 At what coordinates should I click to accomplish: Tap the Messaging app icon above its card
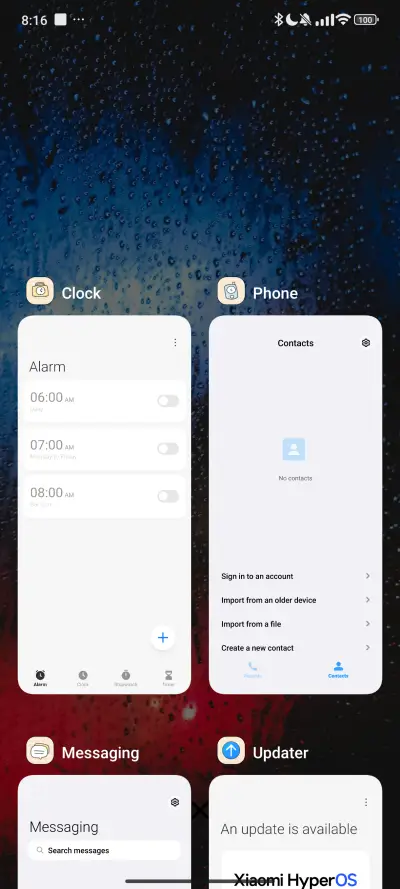tap(40, 751)
